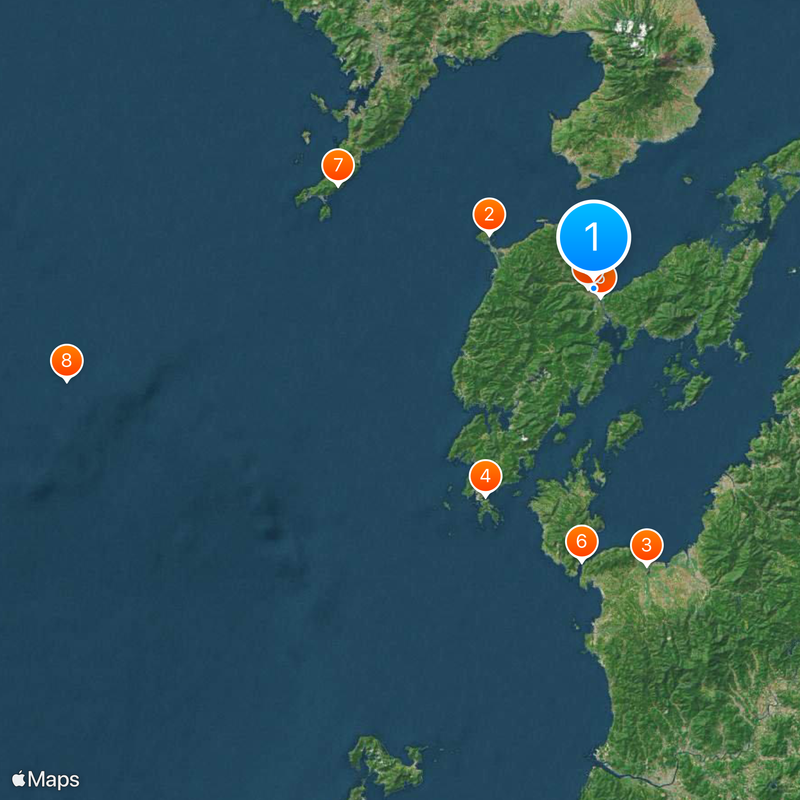800x800 pixels.
Task: Tap map pin number 2
Action: pyautogui.click(x=489, y=213)
